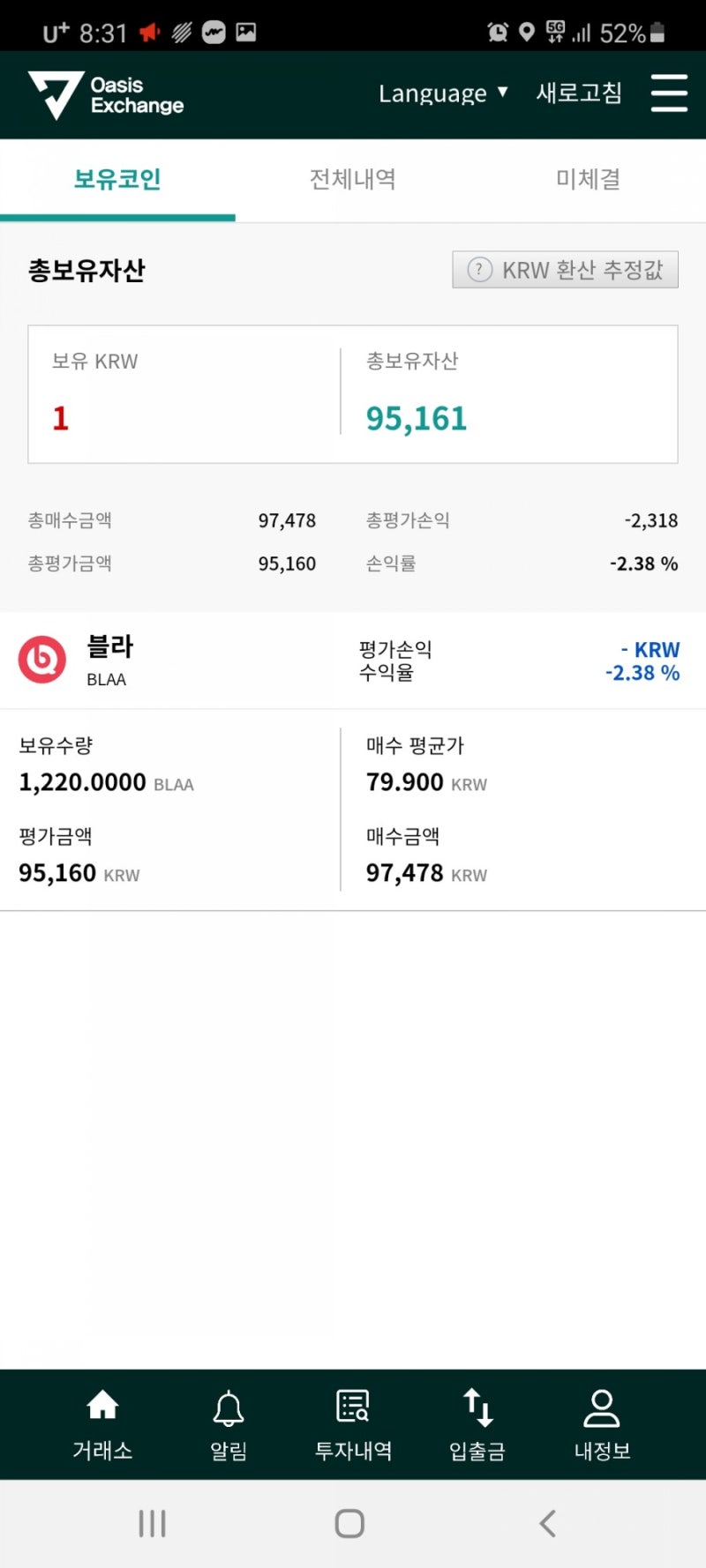Open Android recent apps overview
706x1568 pixels.
pos(153,1521)
